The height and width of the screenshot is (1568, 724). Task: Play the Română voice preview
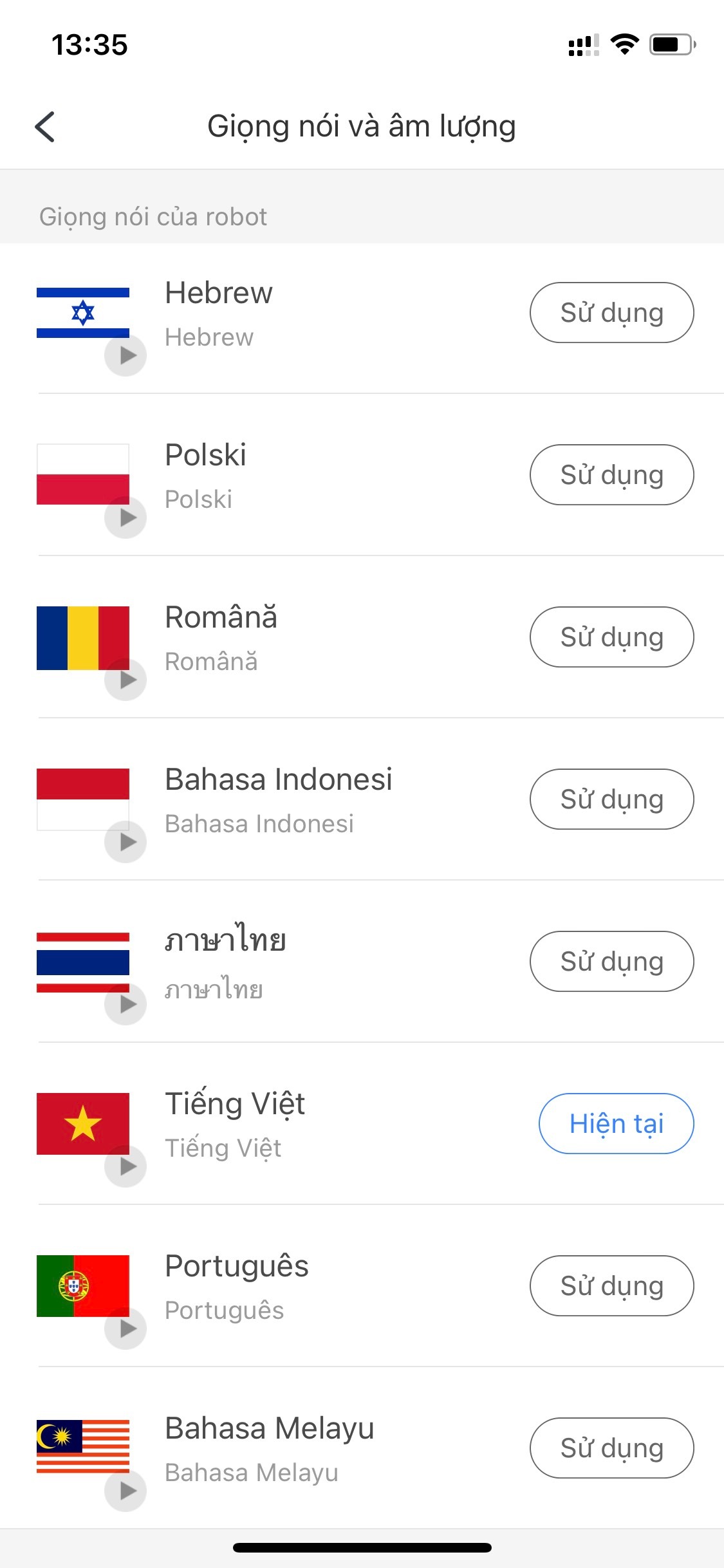(x=125, y=680)
